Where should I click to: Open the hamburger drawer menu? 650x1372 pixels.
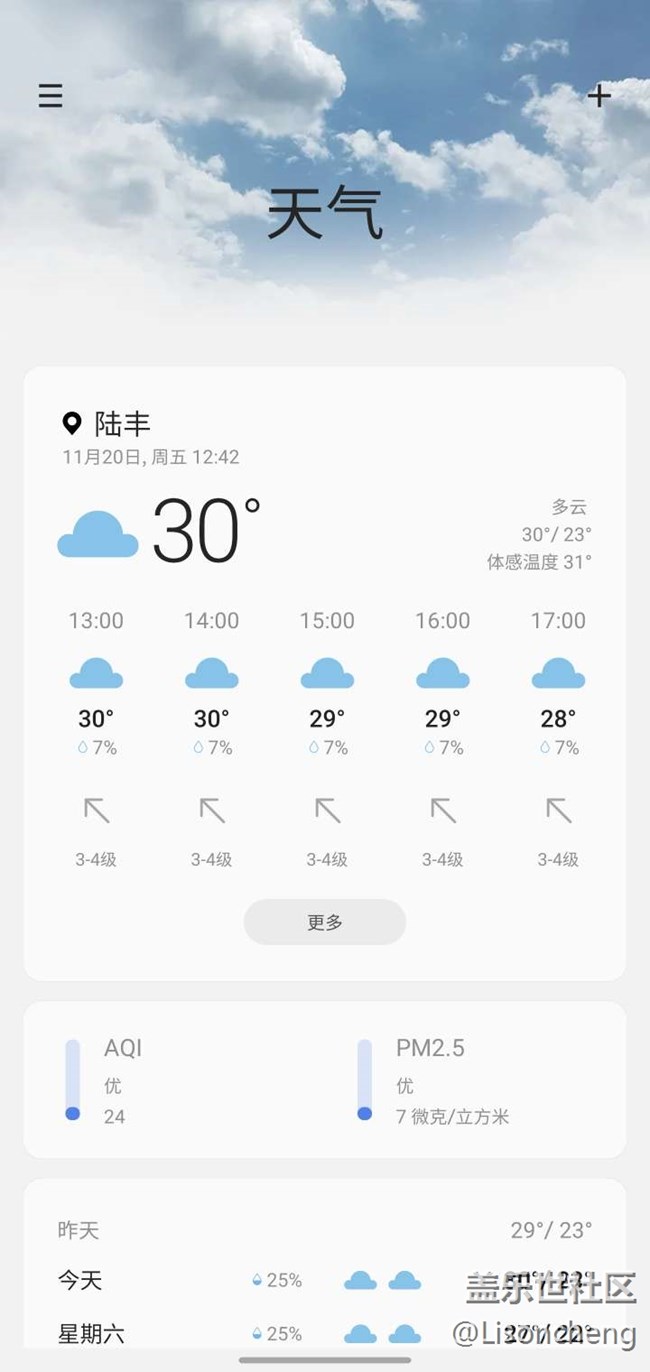[x=50, y=96]
